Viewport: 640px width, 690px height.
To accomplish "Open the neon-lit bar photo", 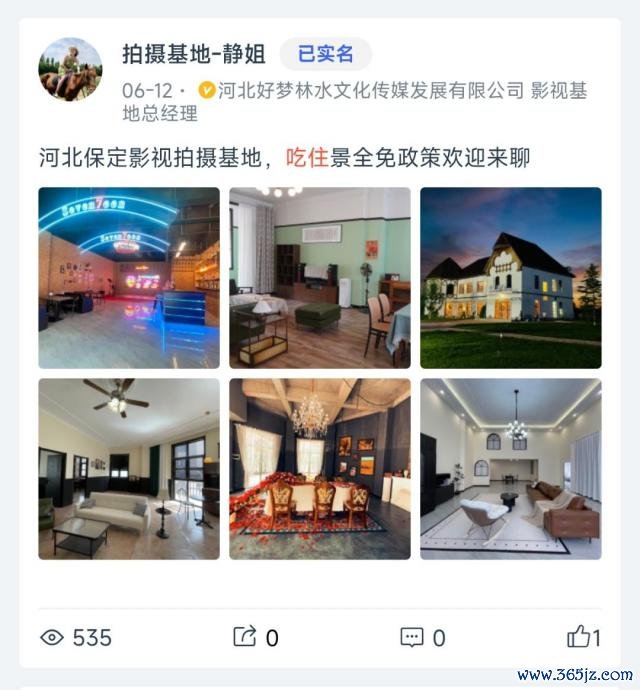I will [129, 278].
